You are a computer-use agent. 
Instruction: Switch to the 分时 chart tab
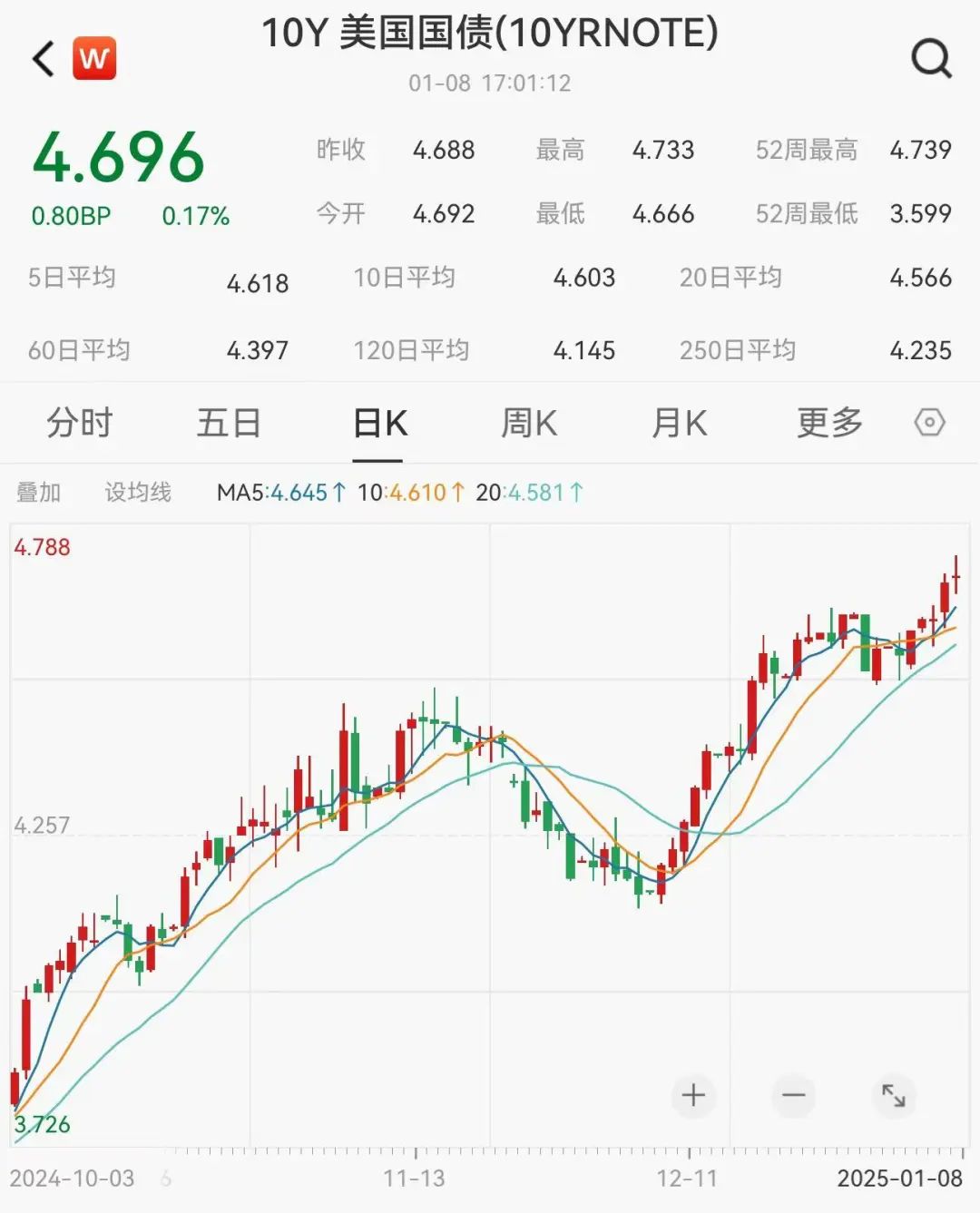coord(80,423)
